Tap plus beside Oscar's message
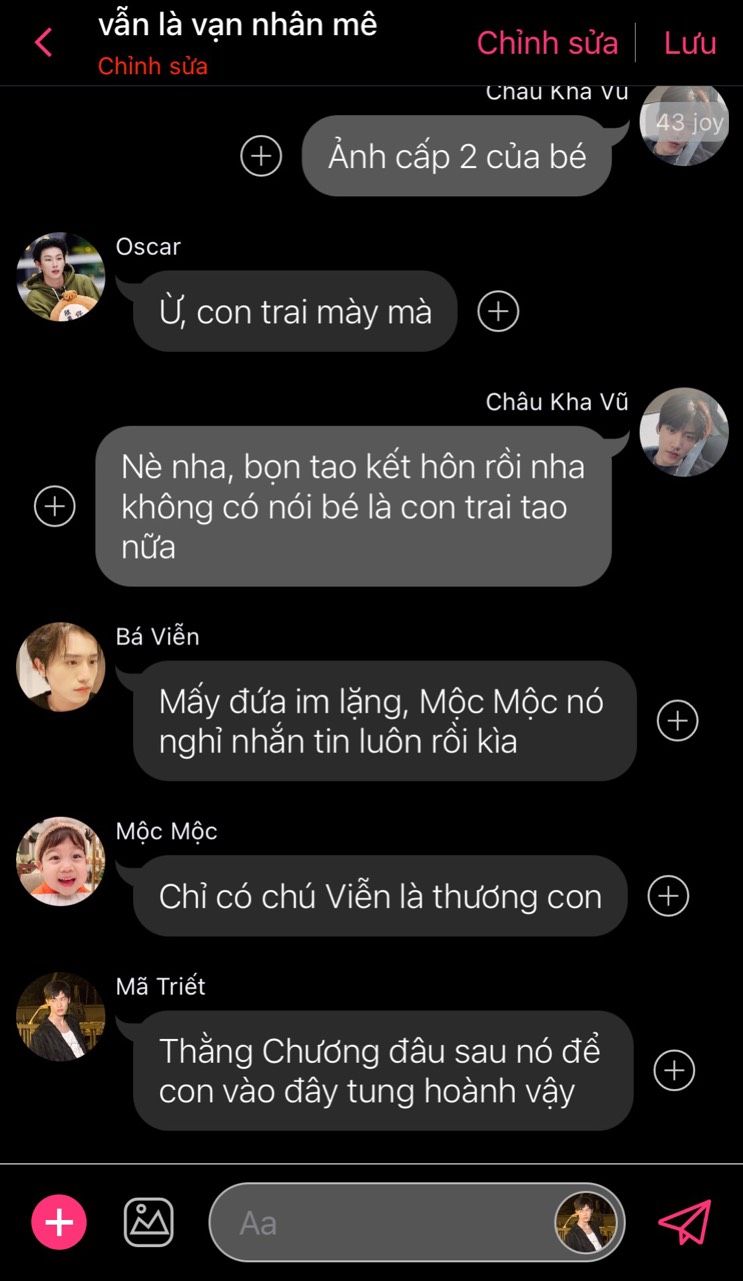743x1281 pixels. click(x=498, y=311)
